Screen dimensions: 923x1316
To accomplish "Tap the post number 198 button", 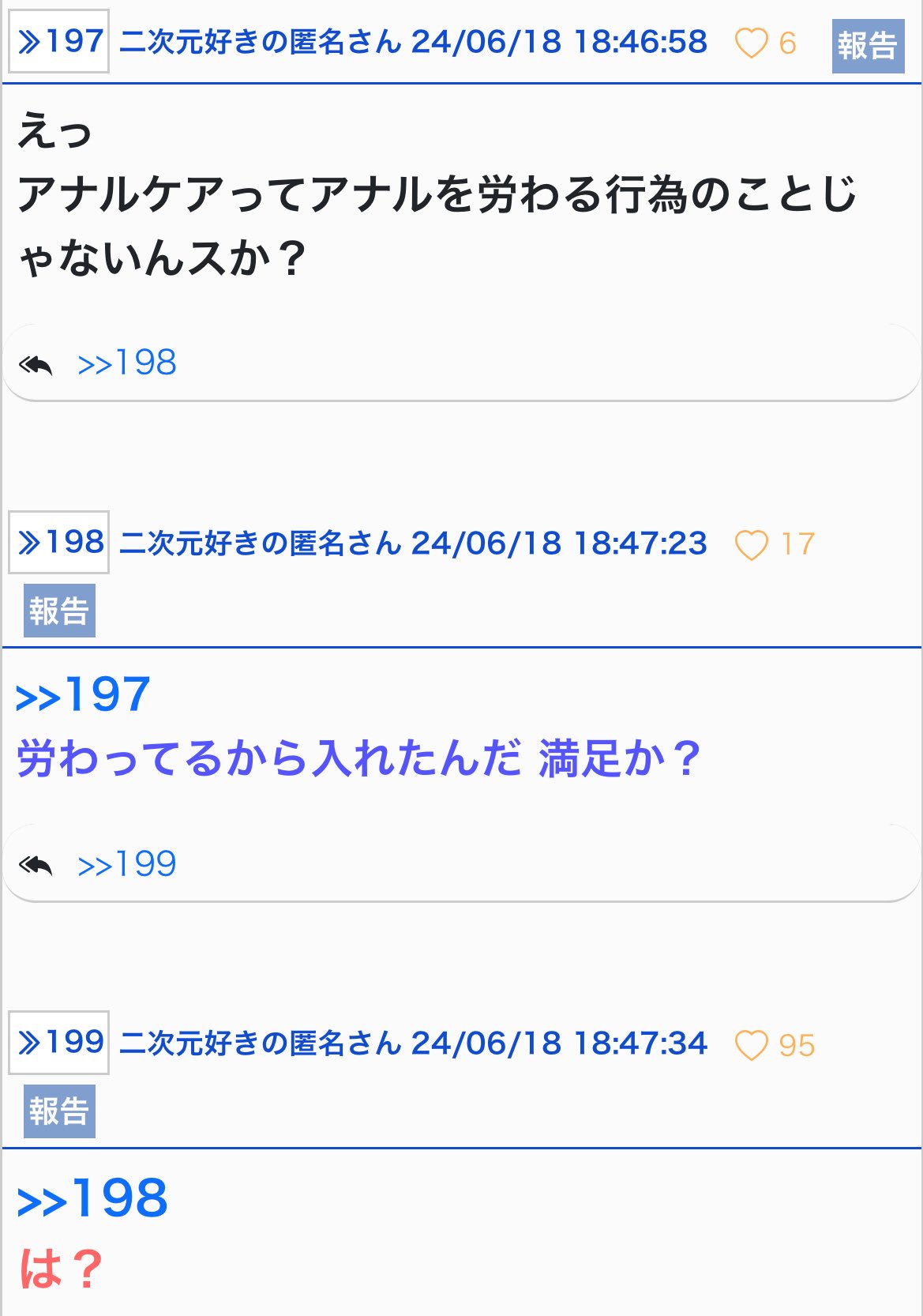I will coord(59,543).
